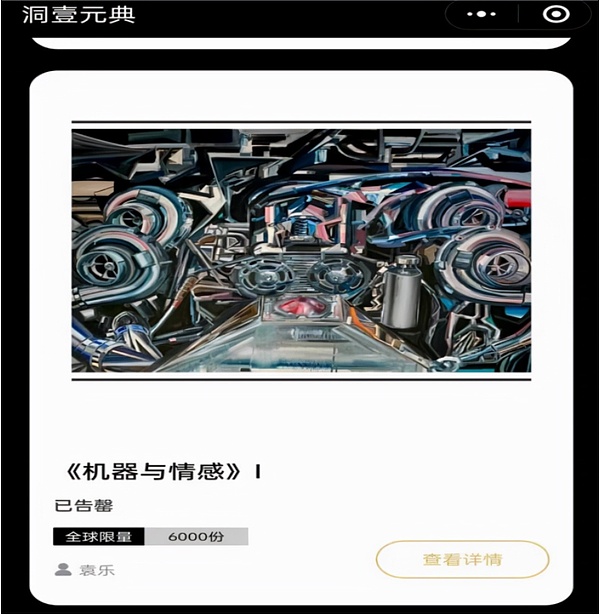
Task: Close the mini program via the circle icon
Action: [x=556, y=14]
